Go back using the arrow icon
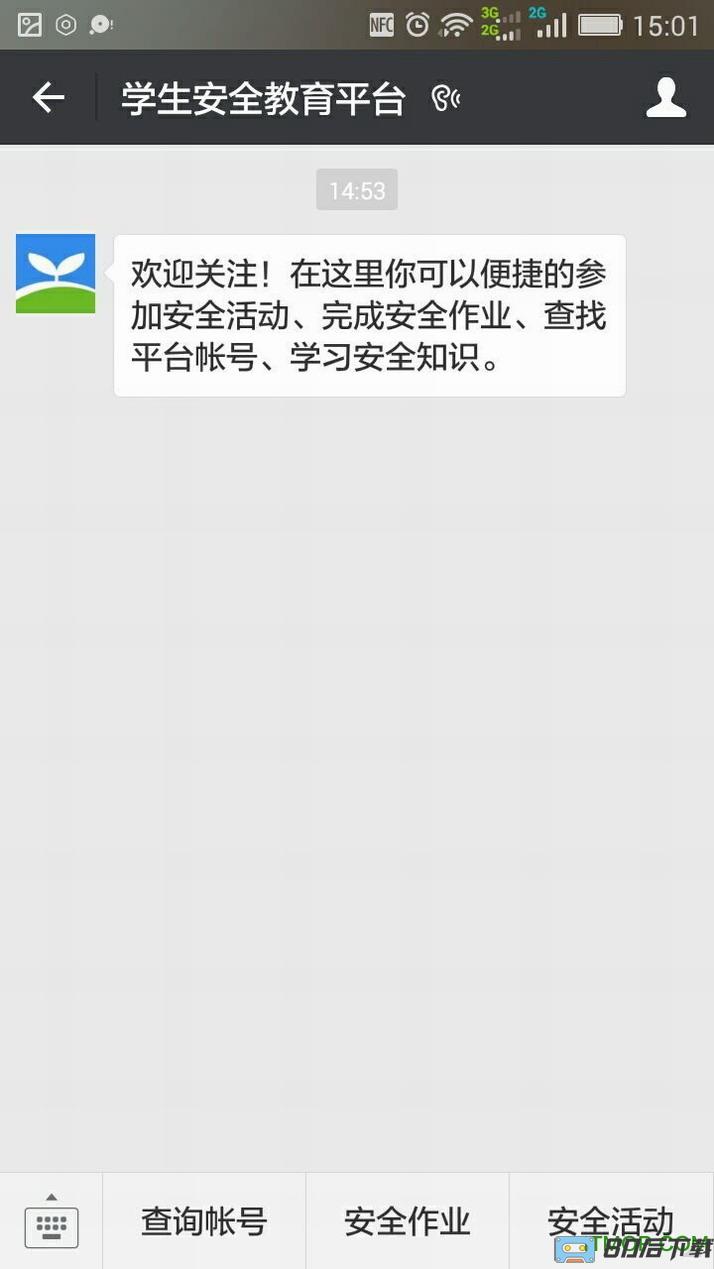 pos(48,98)
